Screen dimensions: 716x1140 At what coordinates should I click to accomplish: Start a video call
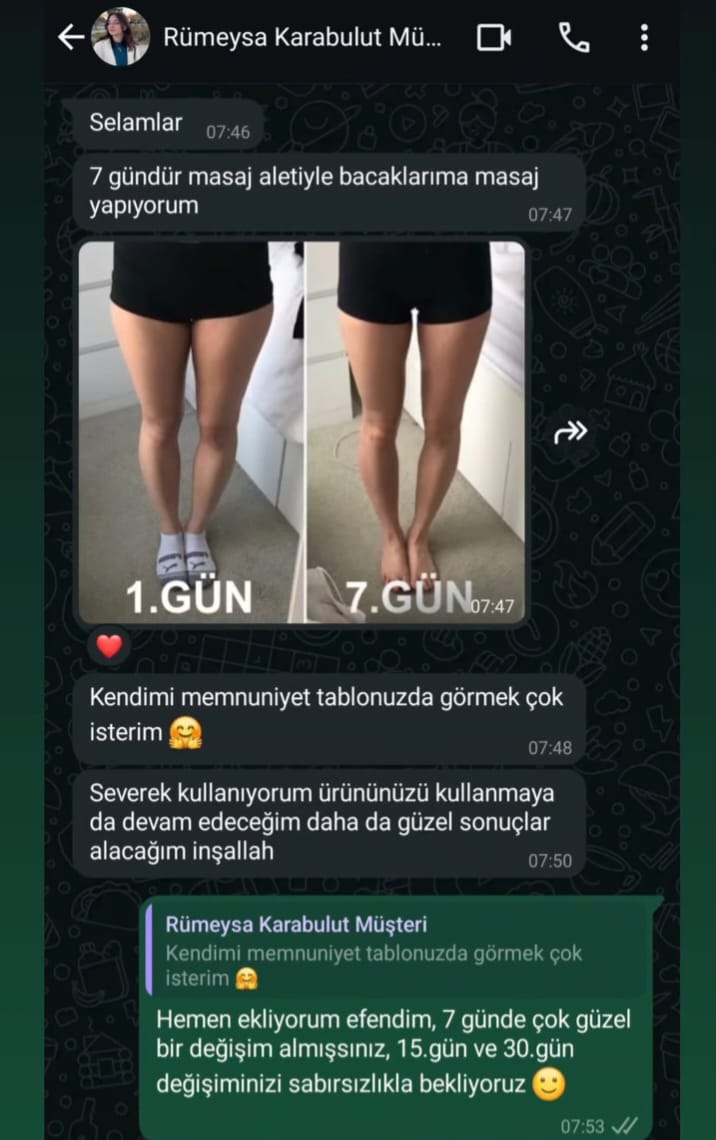click(494, 38)
